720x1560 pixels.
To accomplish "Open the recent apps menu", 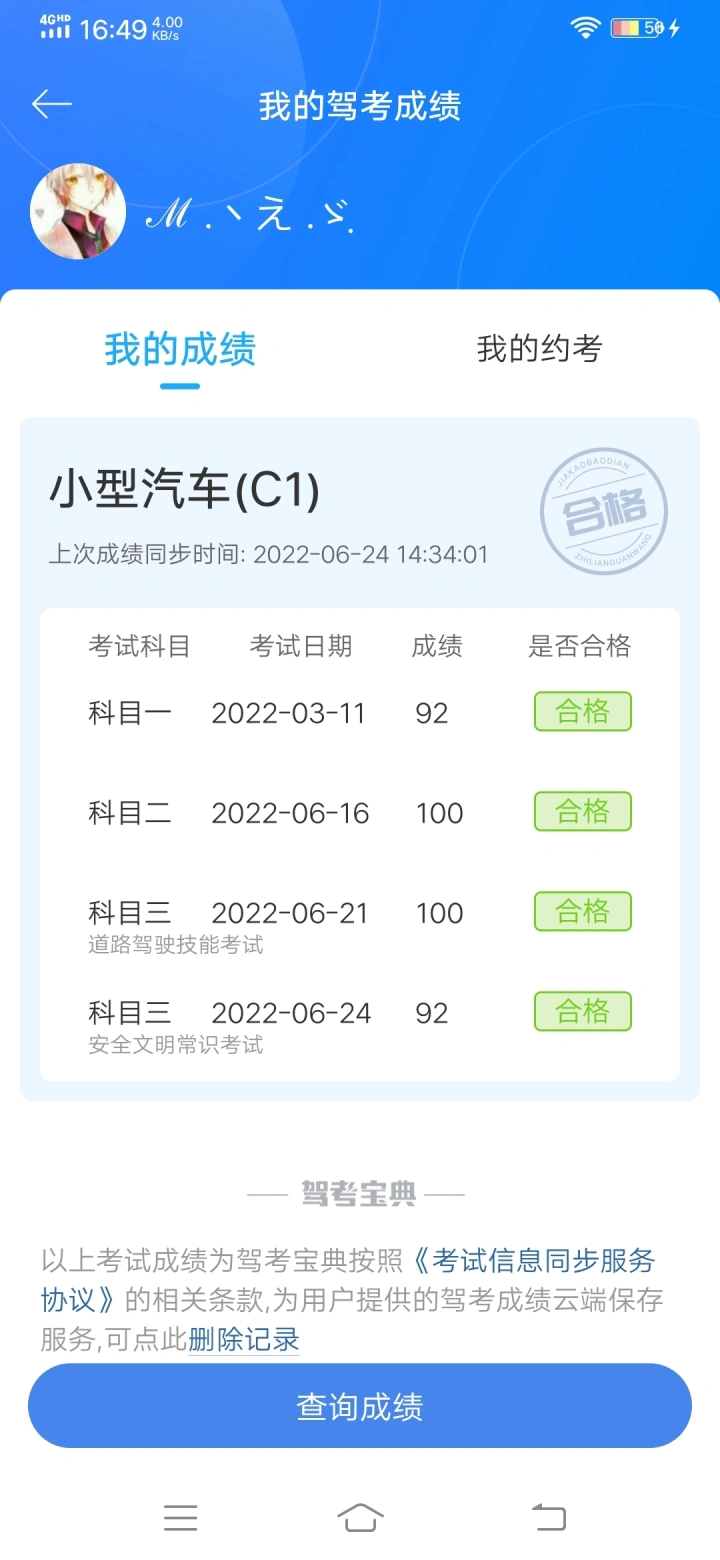I will (181, 1517).
